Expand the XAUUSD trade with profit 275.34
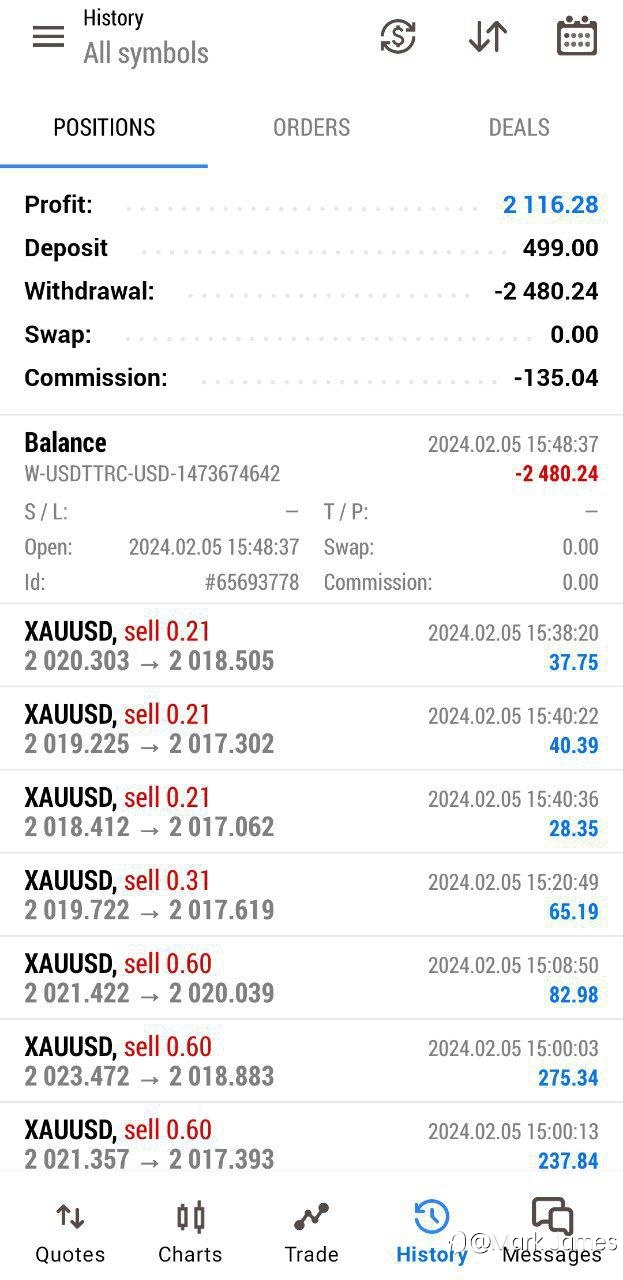This screenshot has height=1280, width=623. coord(311,1061)
